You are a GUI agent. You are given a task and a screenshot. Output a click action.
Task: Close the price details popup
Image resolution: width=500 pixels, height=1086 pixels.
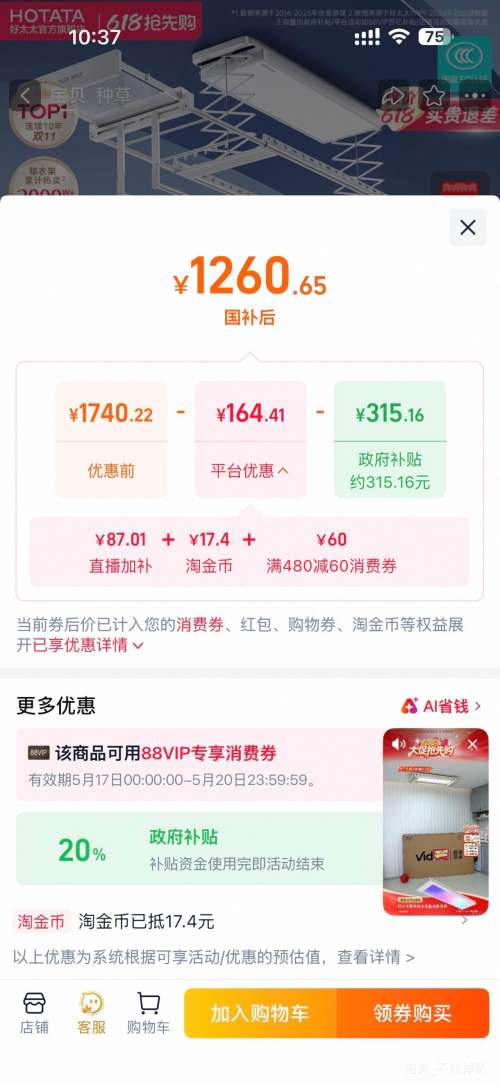(x=467, y=227)
